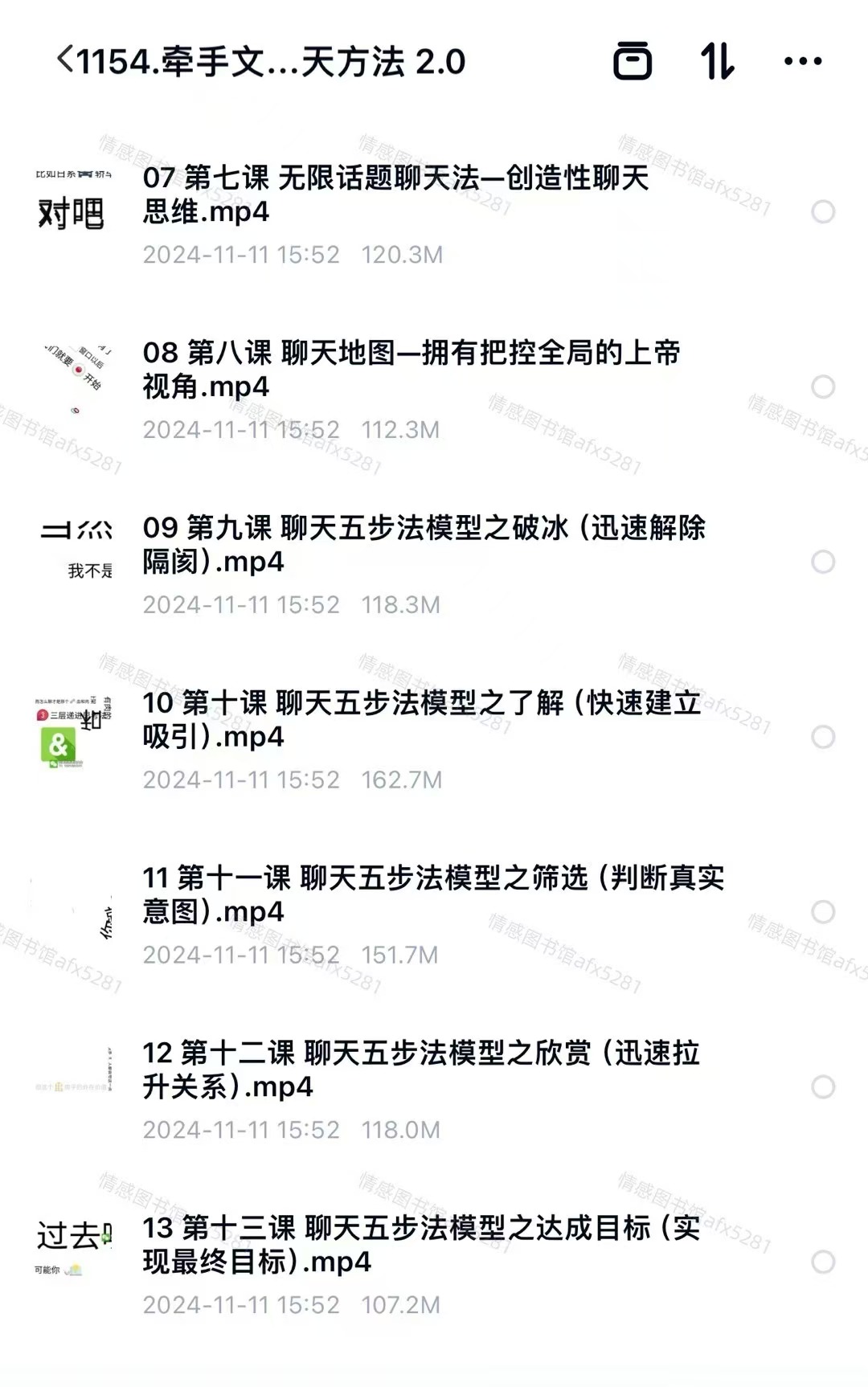Open video 07 第七课 无限话题聊天法
Viewport: 868px width, 1387px height.
point(395,194)
